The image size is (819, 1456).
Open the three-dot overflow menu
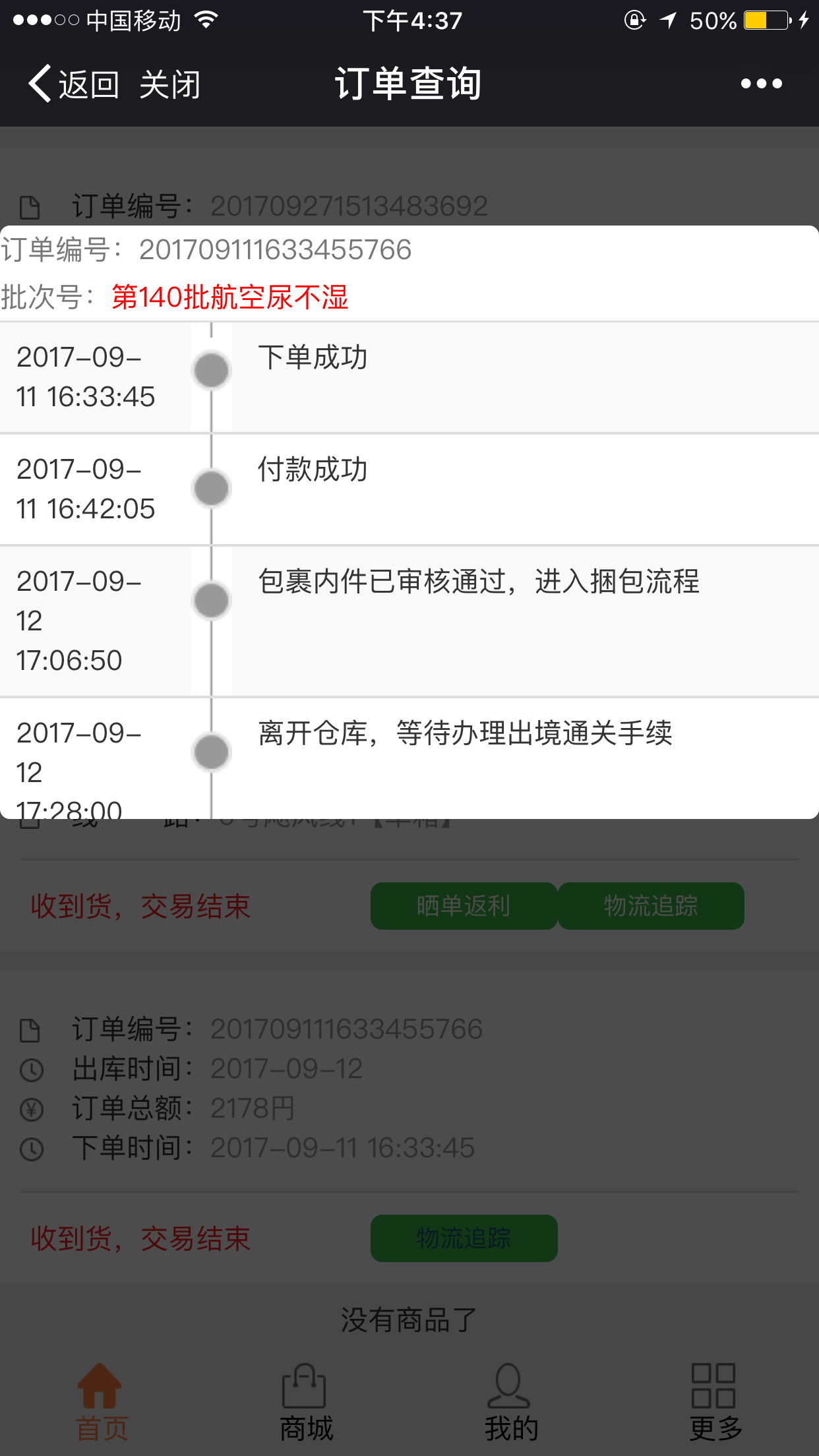point(761,84)
